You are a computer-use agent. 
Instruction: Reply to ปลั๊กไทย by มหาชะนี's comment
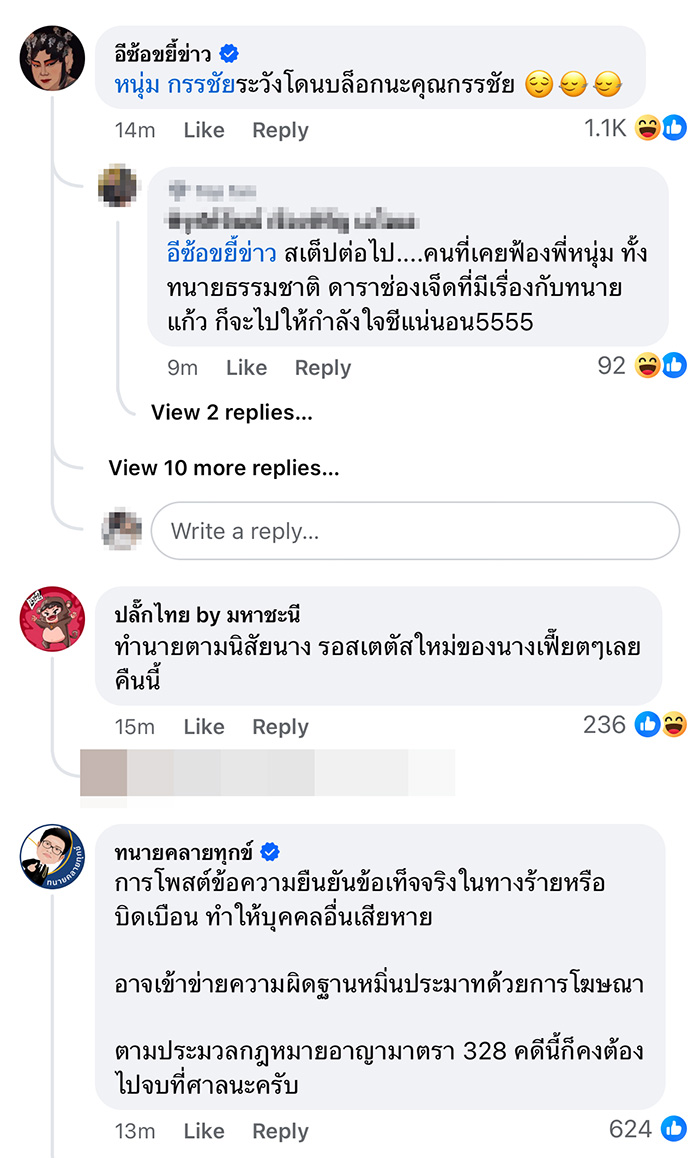(x=280, y=727)
